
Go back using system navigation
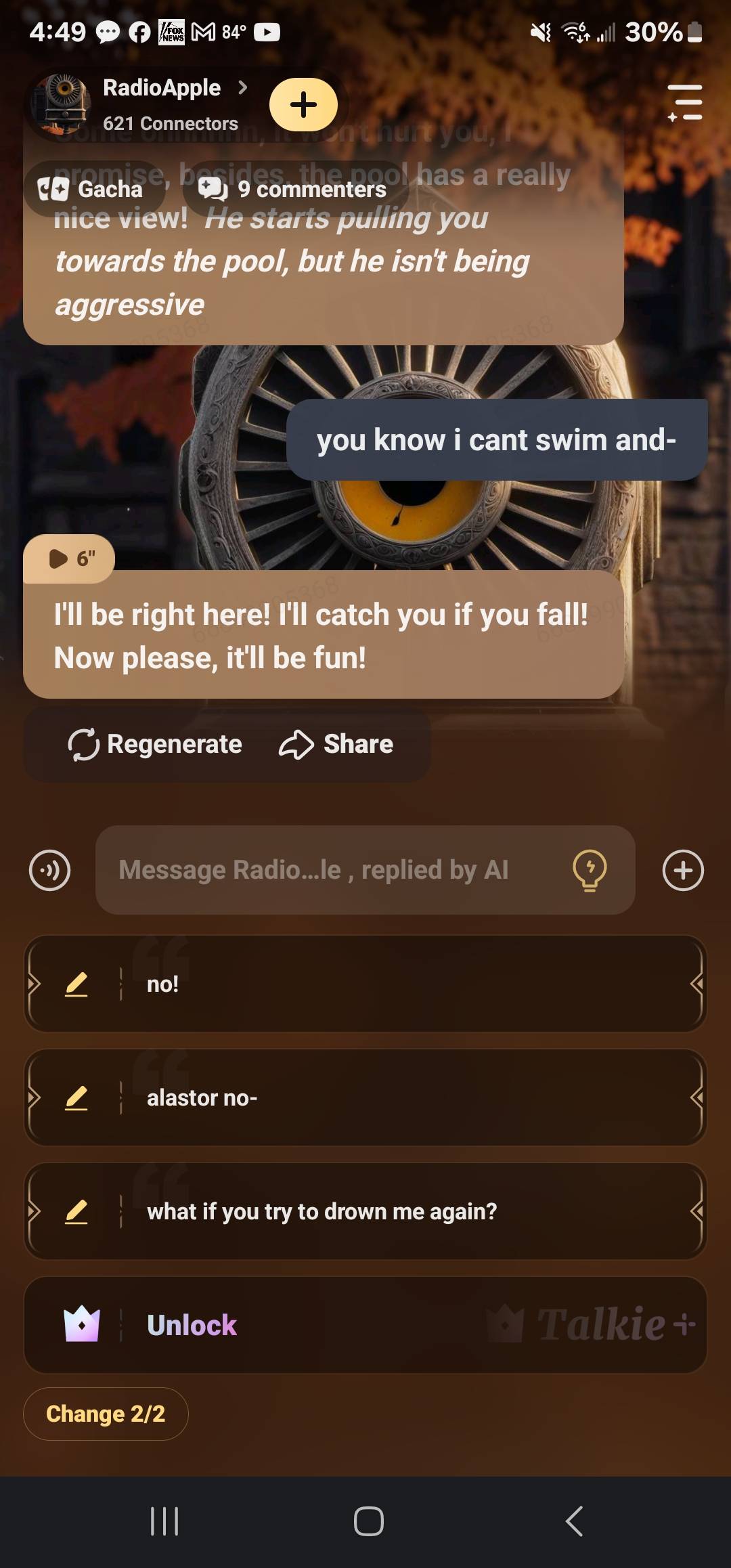click(574, 1521)
